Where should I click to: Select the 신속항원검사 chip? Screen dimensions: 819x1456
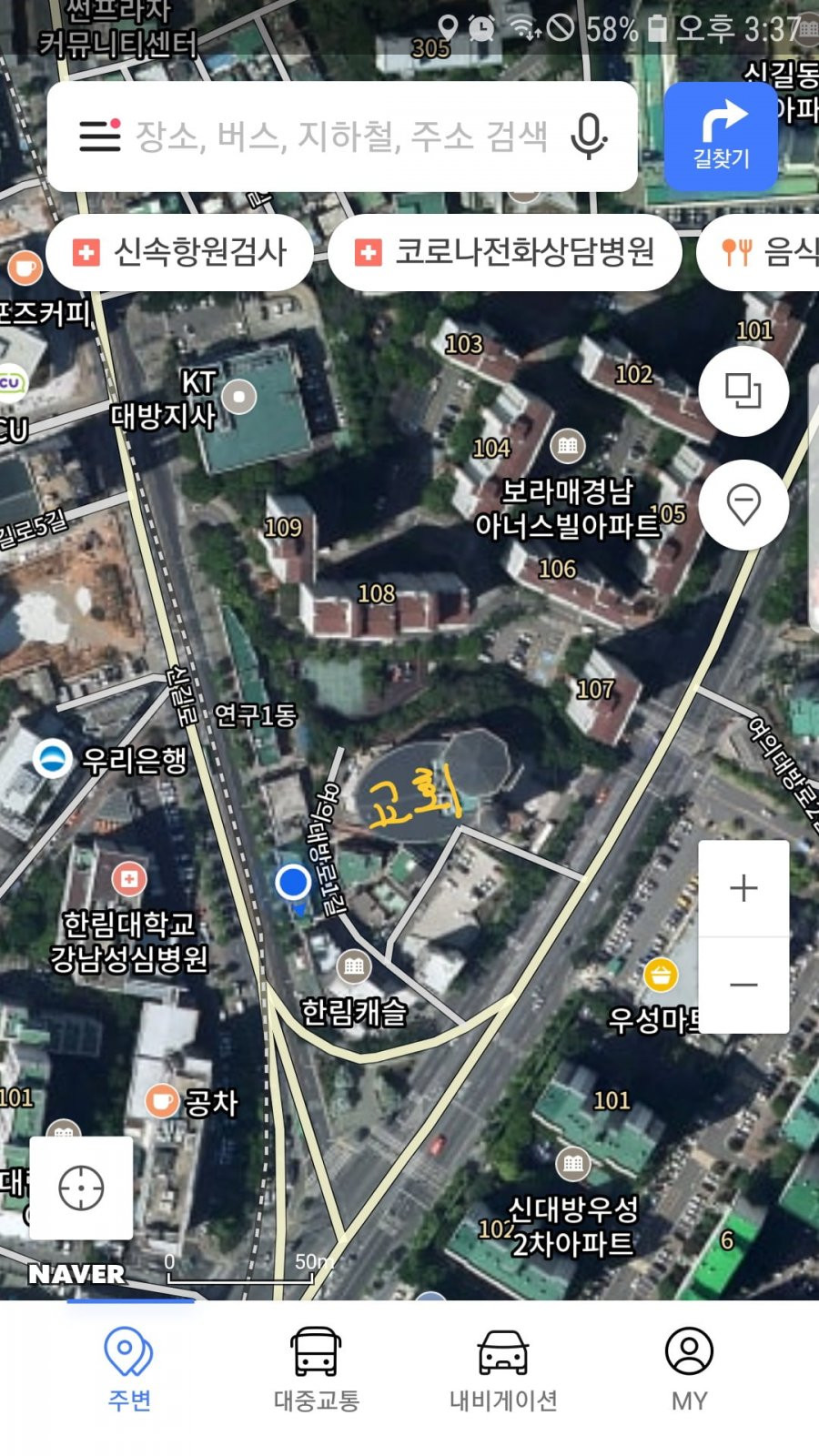pyautogui.click(x=180, y=252)
